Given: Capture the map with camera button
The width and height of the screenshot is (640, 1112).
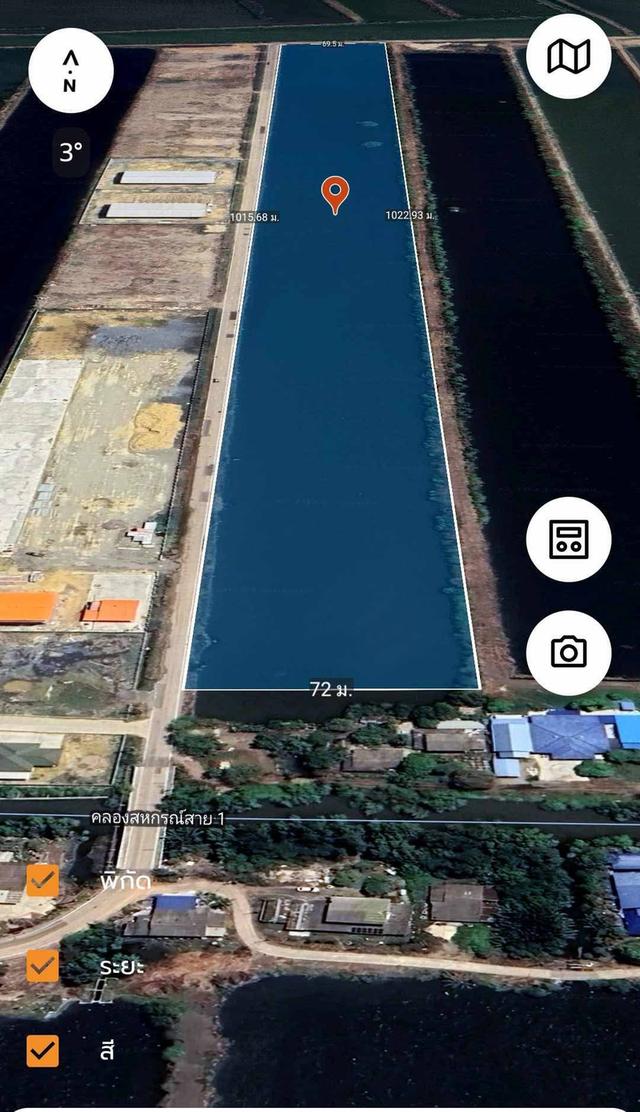Looking at the screenshot, I should point(568,653).
